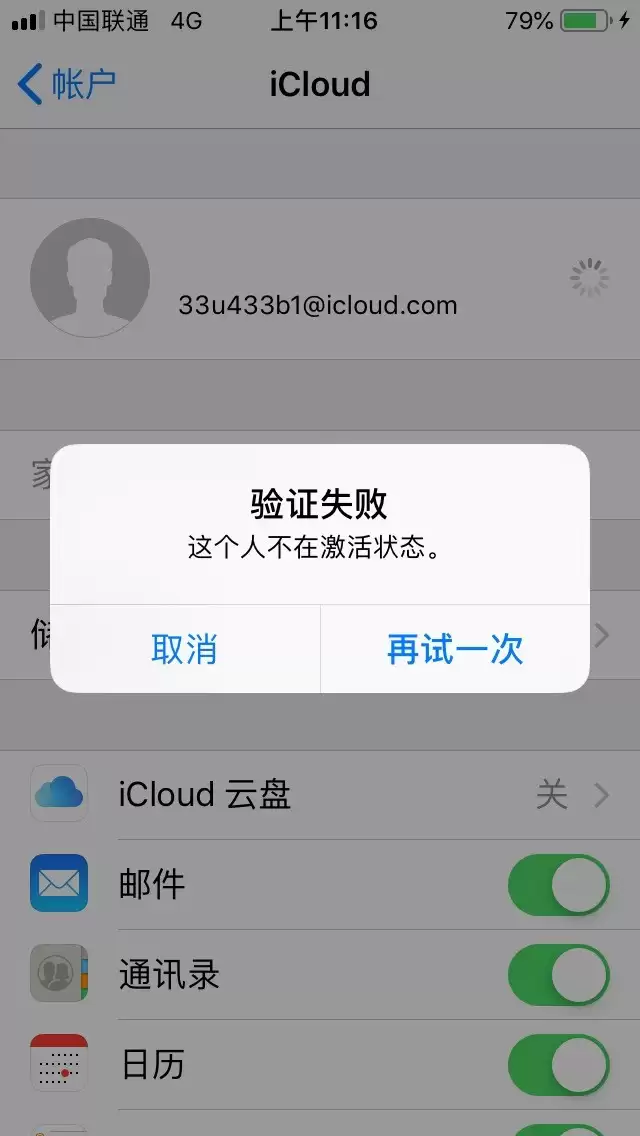Disable 通讯录 sync

[559, 974]
